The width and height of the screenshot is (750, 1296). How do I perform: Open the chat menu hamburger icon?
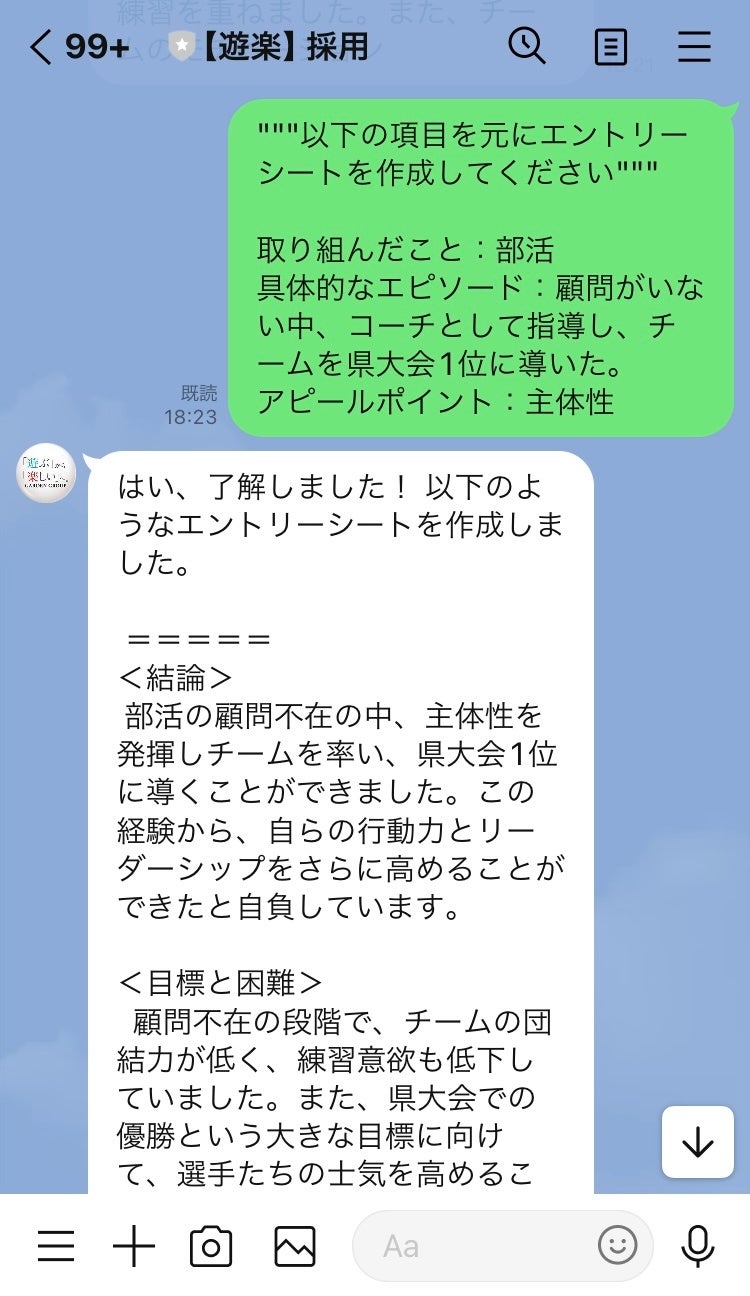pos(694,47)
